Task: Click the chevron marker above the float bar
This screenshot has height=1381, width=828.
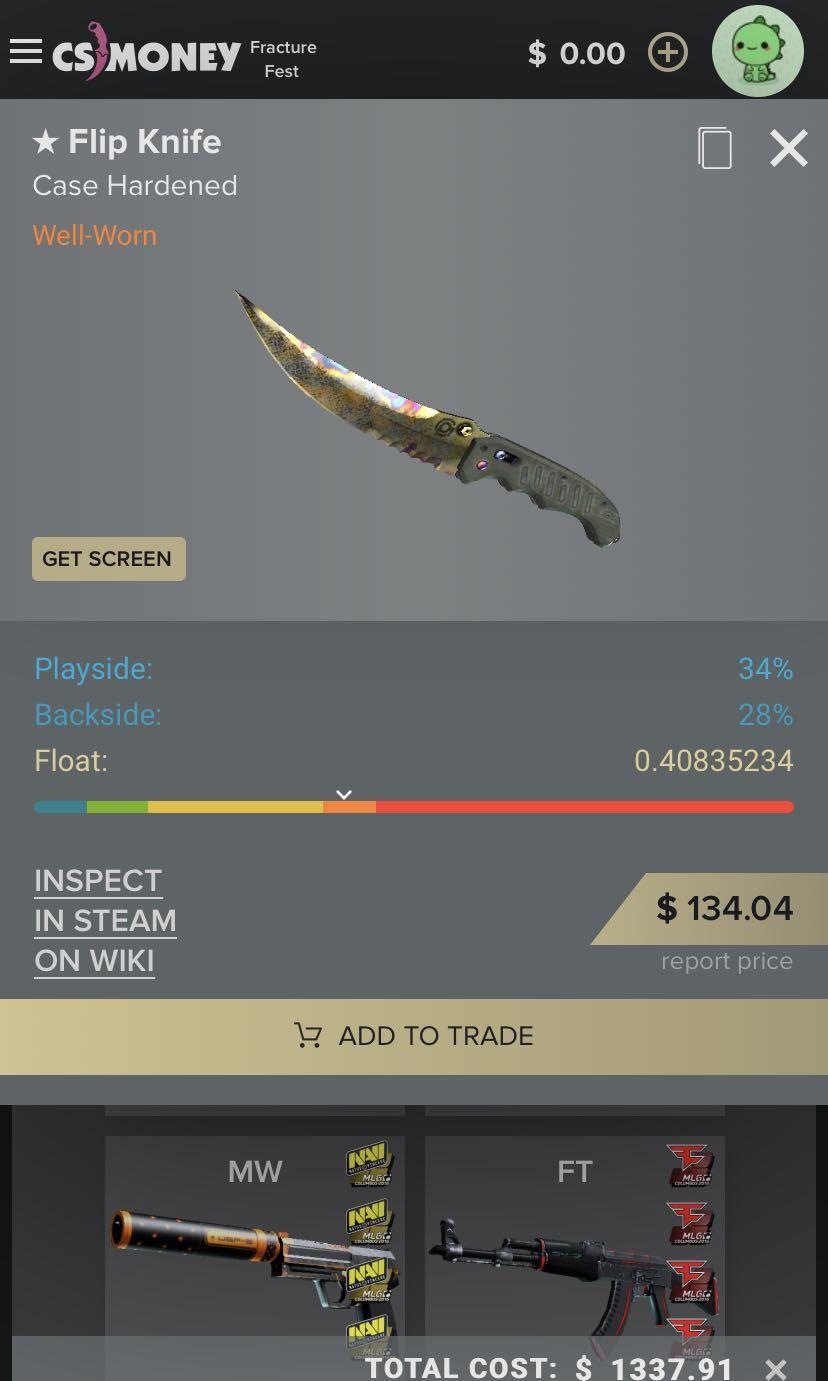Action: pyautogui.click(x=344, y=793)
